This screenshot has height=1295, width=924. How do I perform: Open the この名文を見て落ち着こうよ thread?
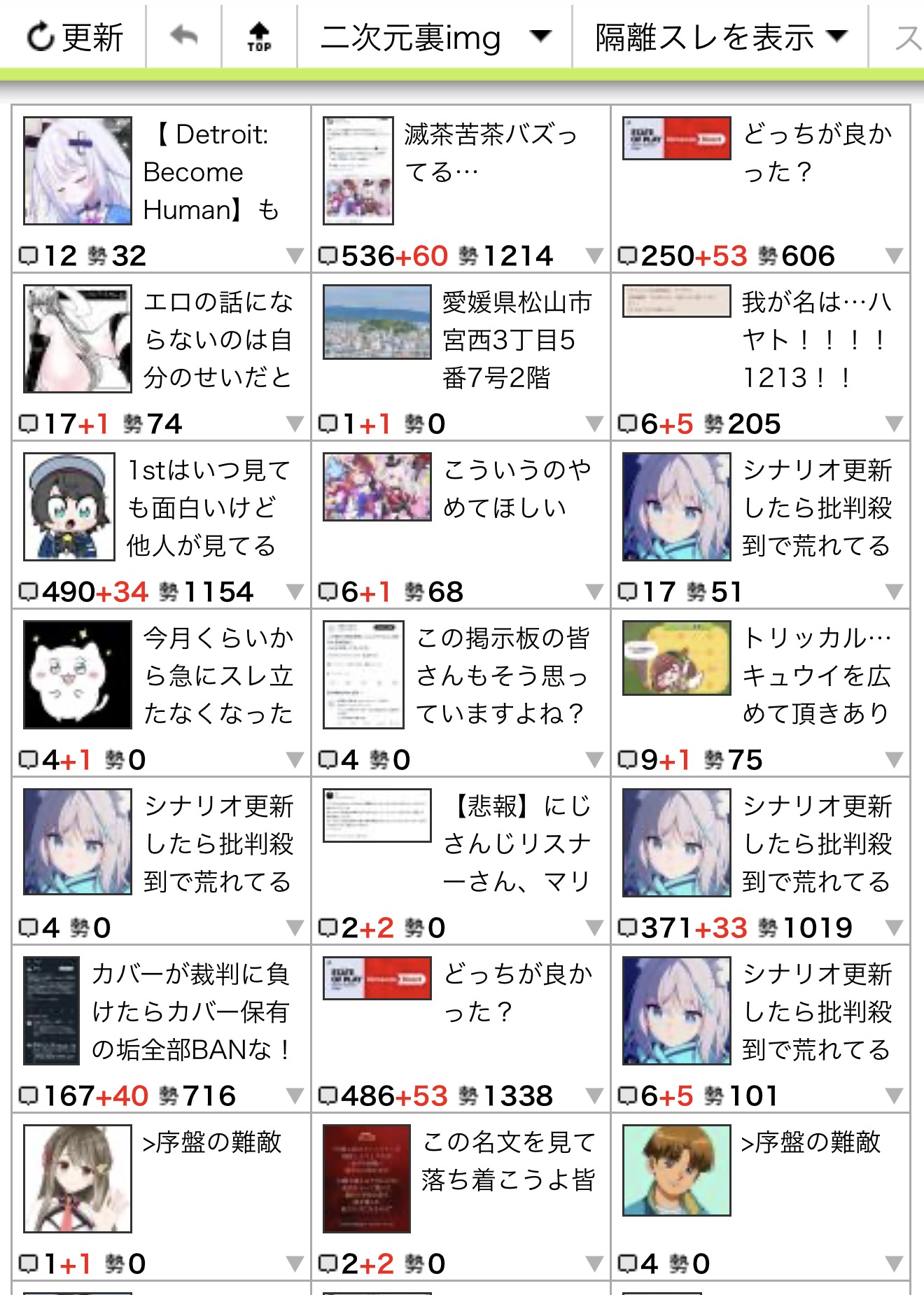point(508,1161)
